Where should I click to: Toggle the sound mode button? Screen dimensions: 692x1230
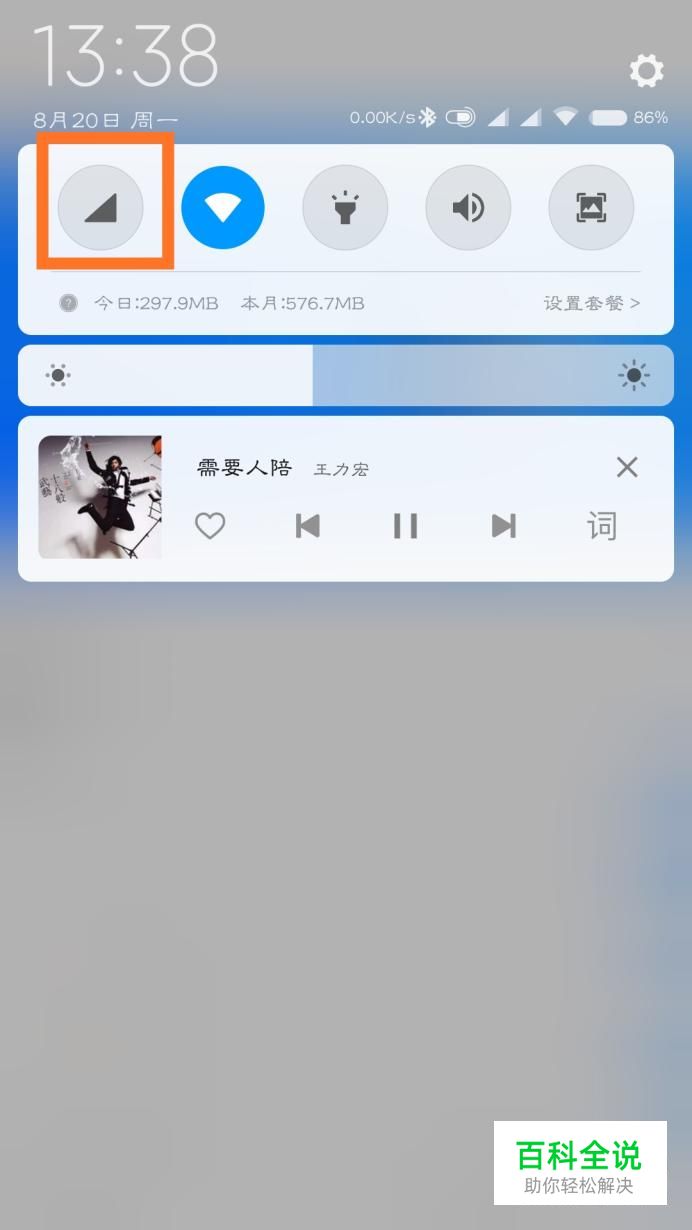coord(468,208)
